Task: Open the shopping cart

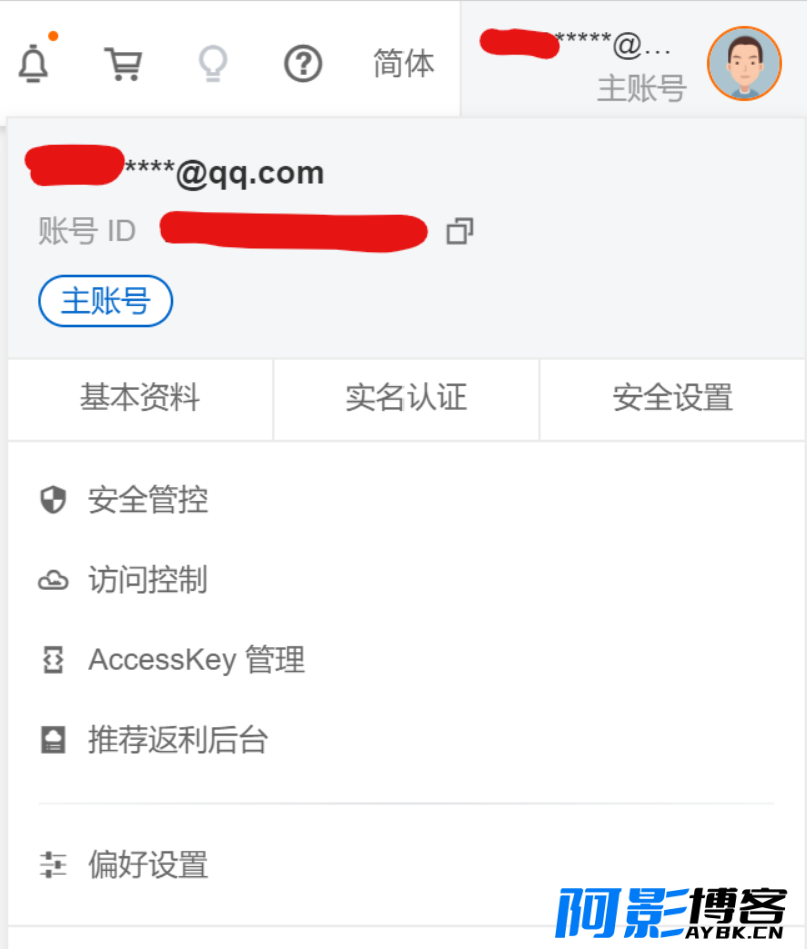Action: (x=122, y=64)
